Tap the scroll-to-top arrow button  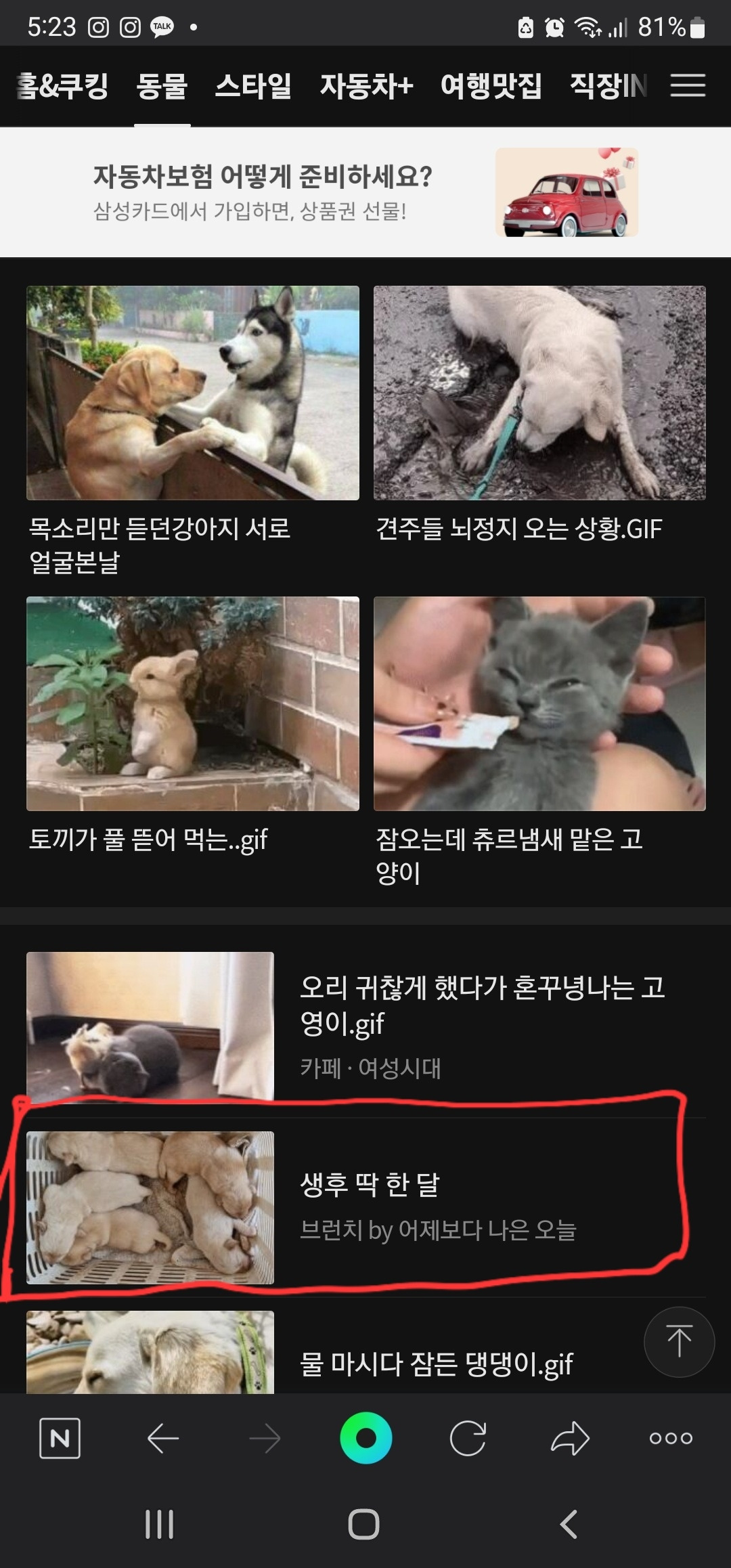click(679, 1342)
